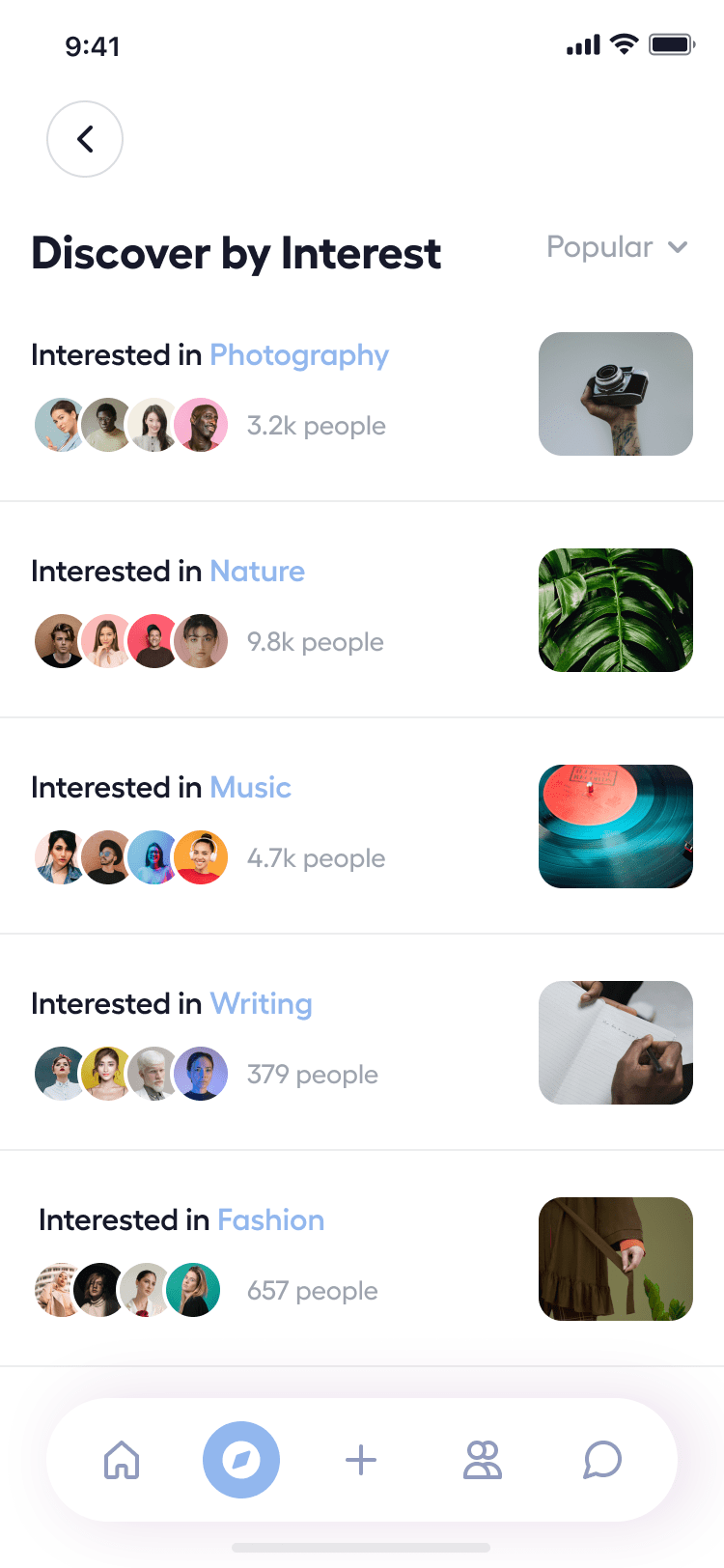This screenshot has width=724, height=1568.
Task: Tap the camera thumbnail for Photography
Action: click(615, 394)
